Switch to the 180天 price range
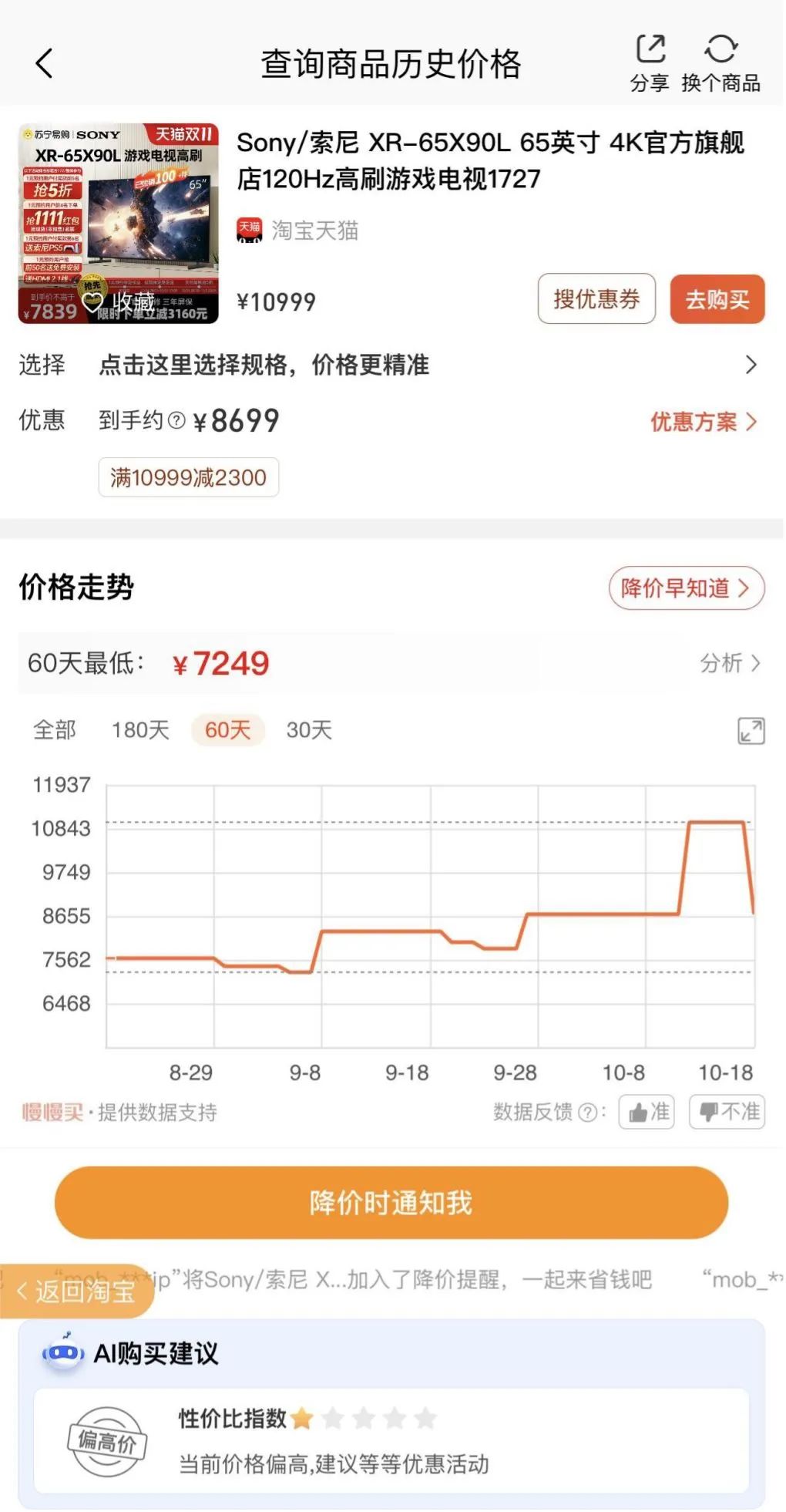Viewport: 786px width, 1512px height. point(140,730)
